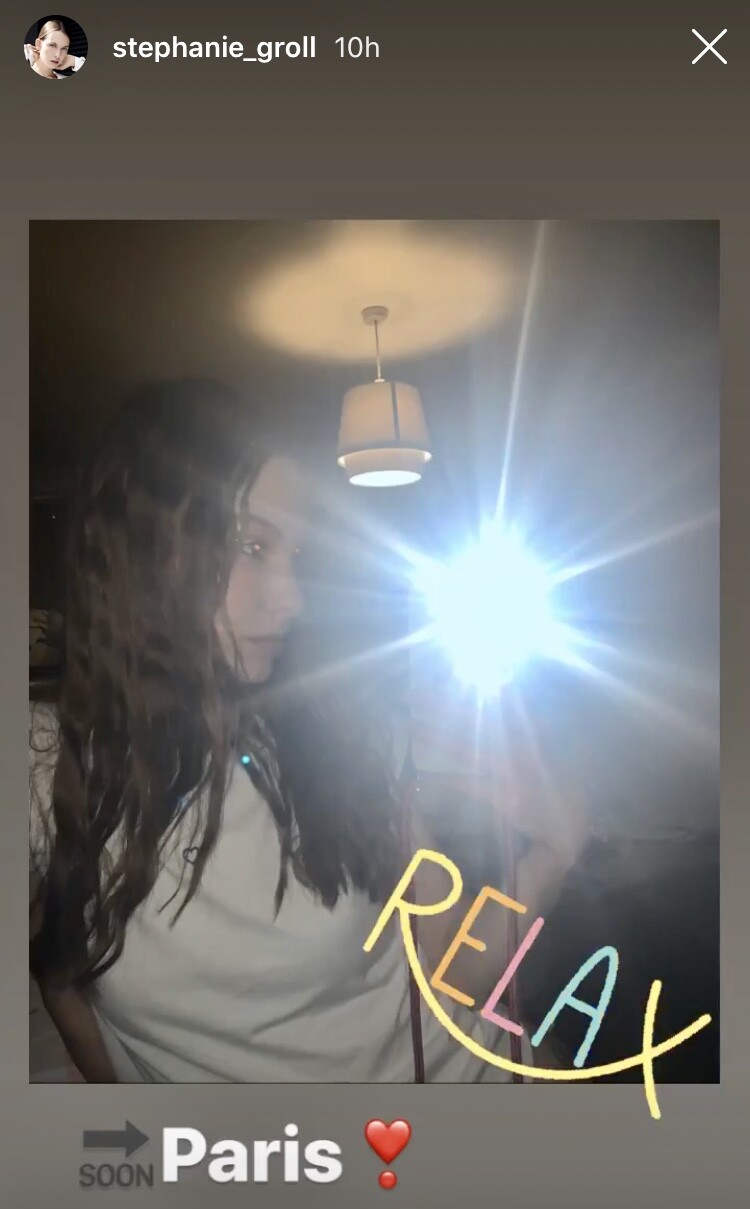Close the story viewer

tap(709, 47)
